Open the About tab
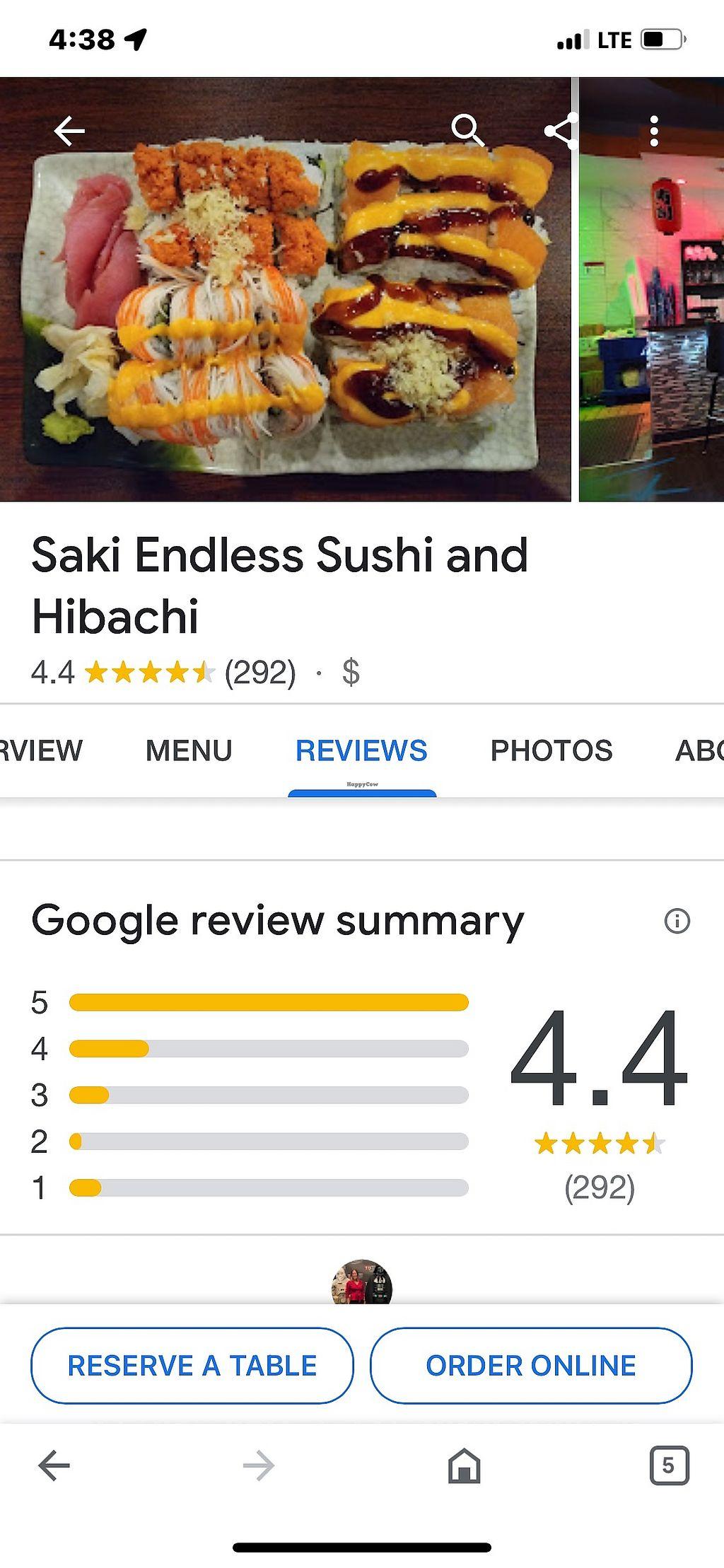This screenshot has height=1568, width=724. point(699,750)
